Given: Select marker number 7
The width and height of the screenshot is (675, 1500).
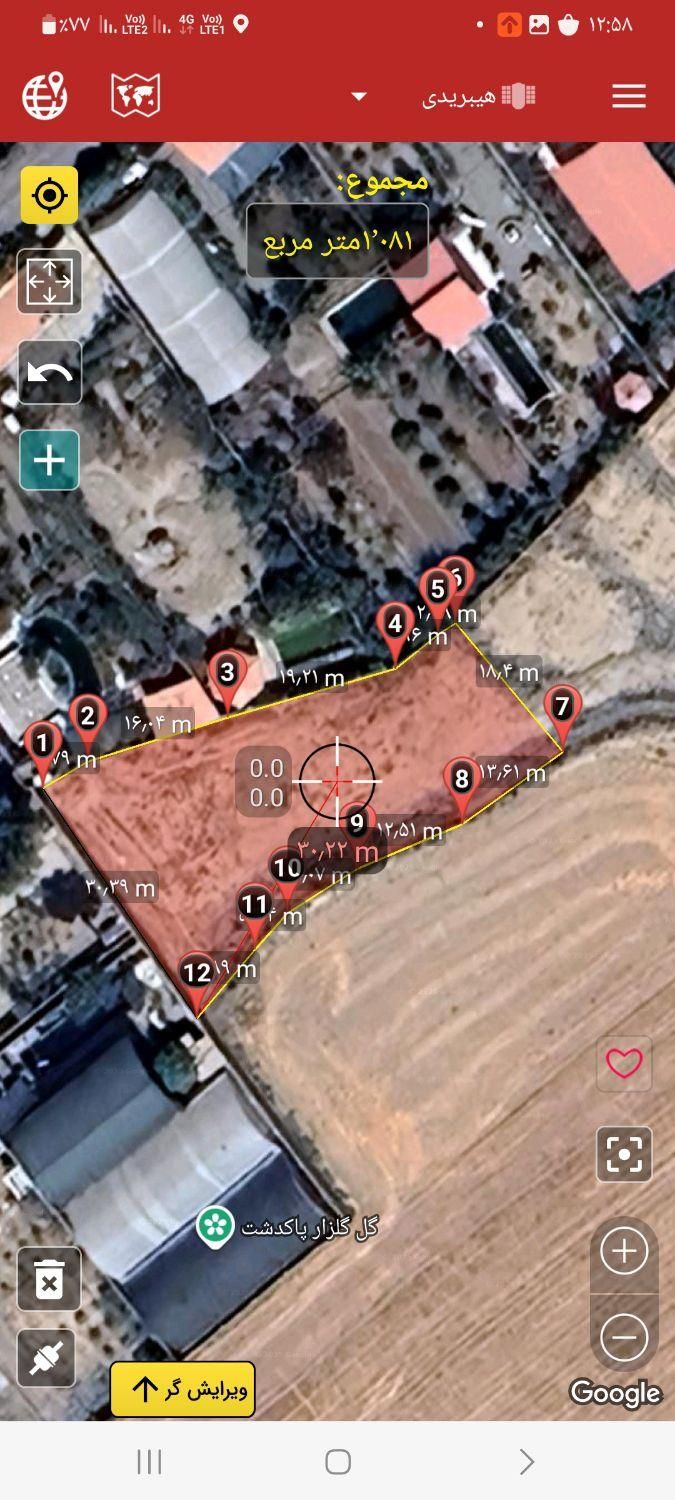Looking at the screenshot, I should pos(562,708).
